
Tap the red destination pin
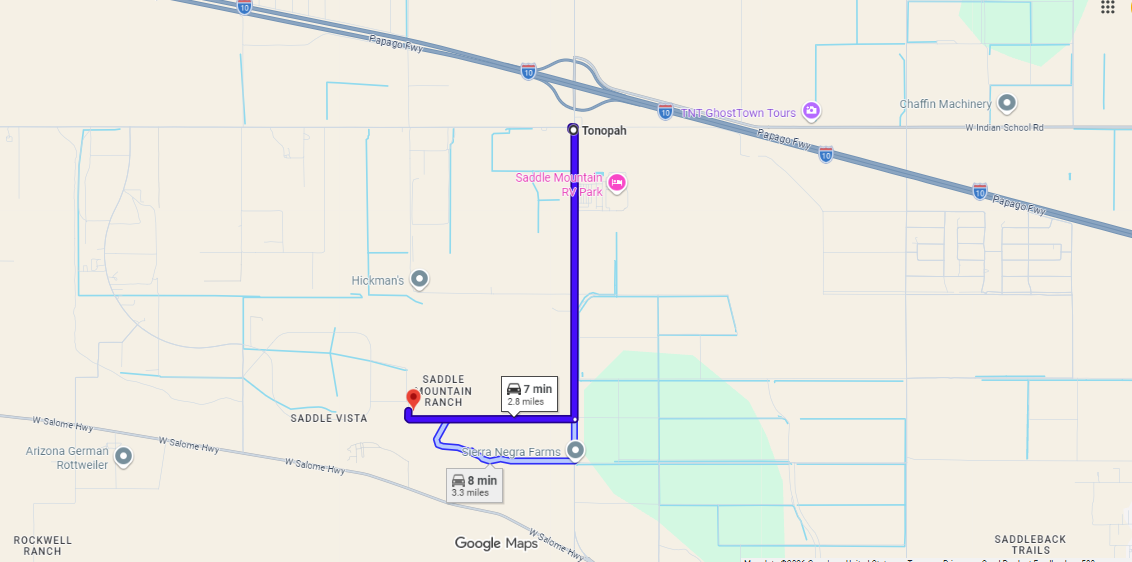[x=413, y=399]
